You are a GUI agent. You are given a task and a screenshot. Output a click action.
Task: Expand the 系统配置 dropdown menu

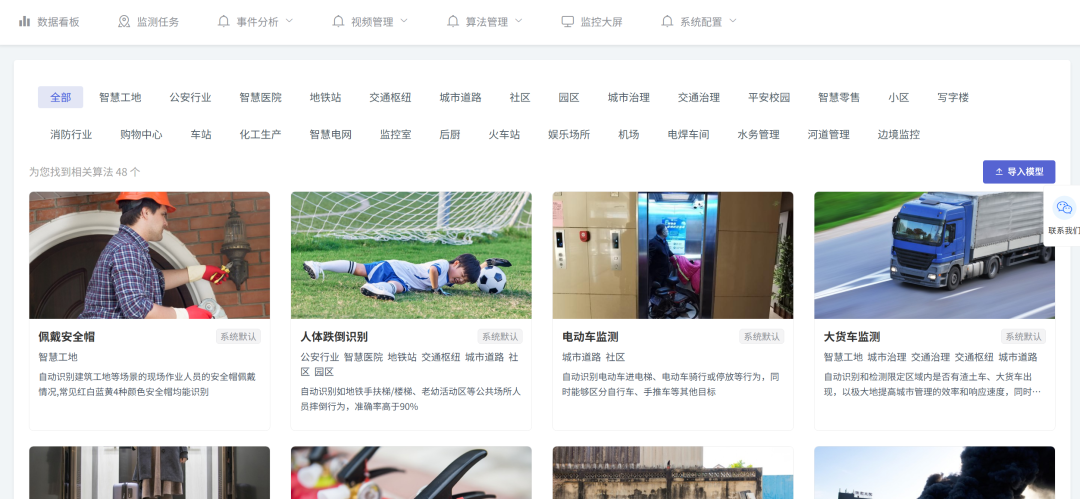pyautogui.click(x=699, y=21)
